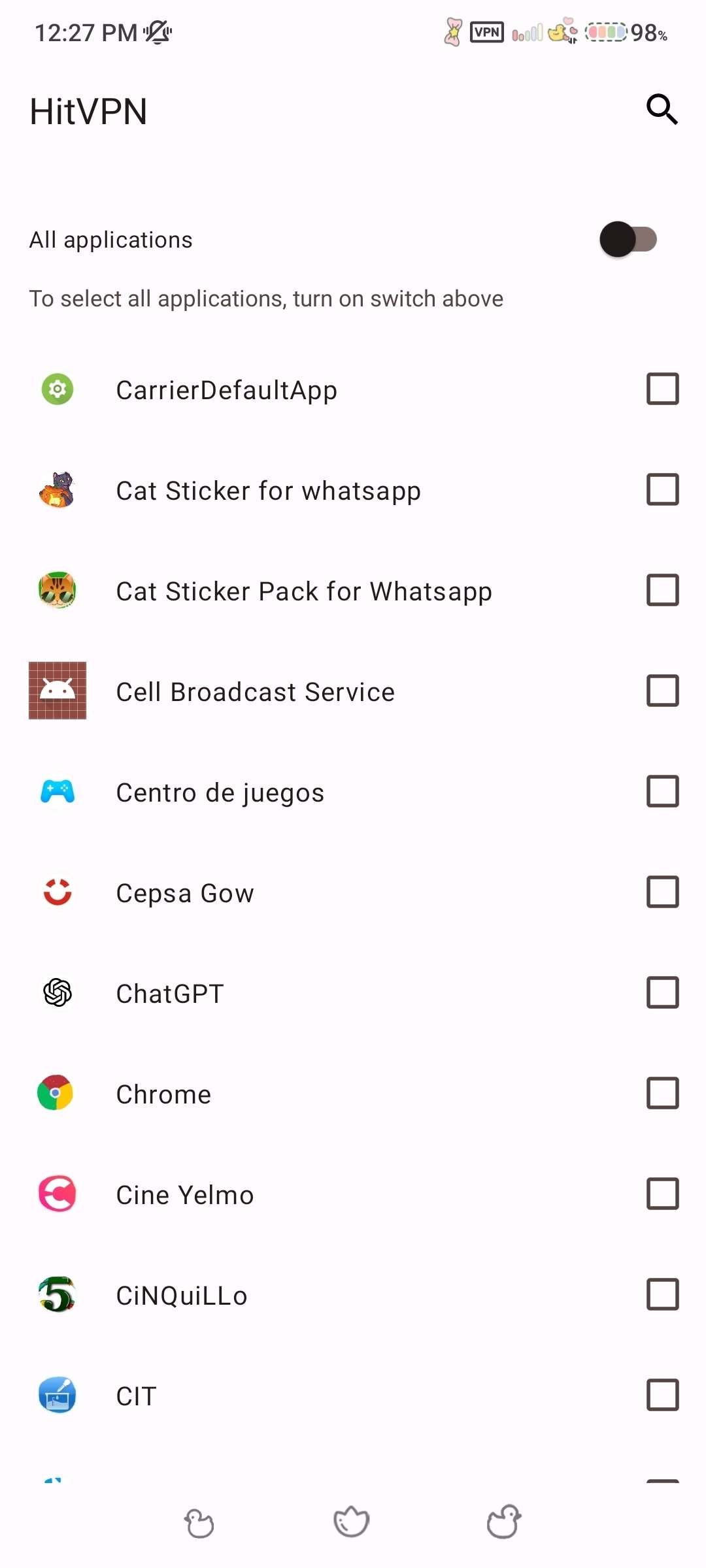Tap the CarrierDefaultApp green gear icon
The image size is (706, 1568).
(x=58, y=389)
